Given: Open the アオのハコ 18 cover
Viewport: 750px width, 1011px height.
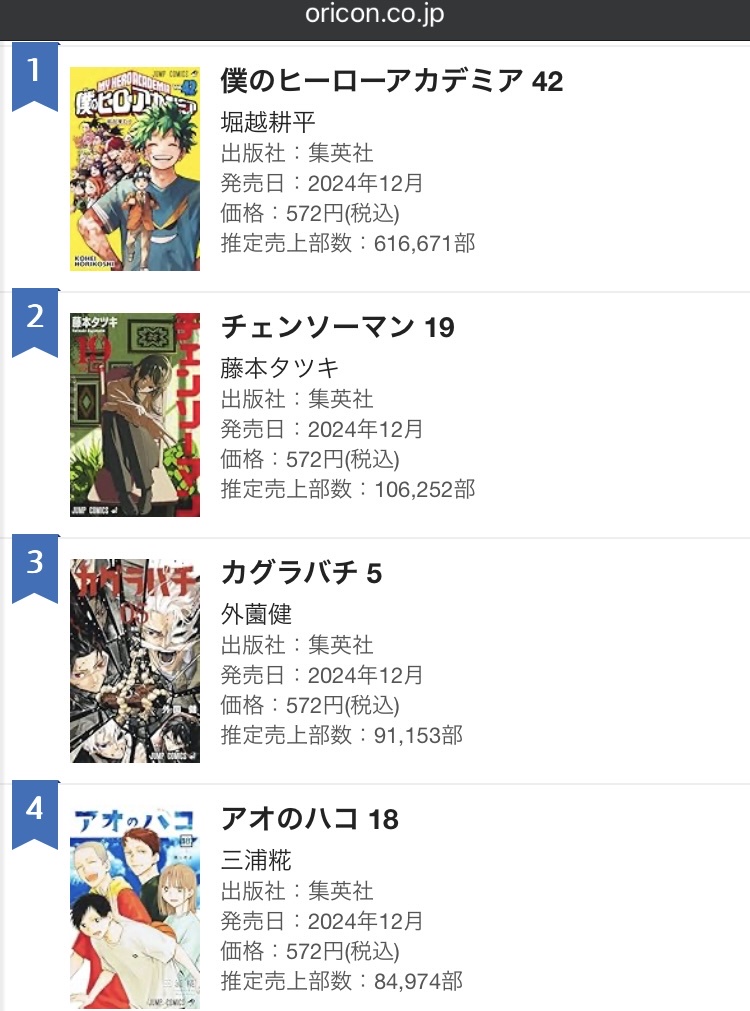Looking at the screenshot, I should coord(135,906).
